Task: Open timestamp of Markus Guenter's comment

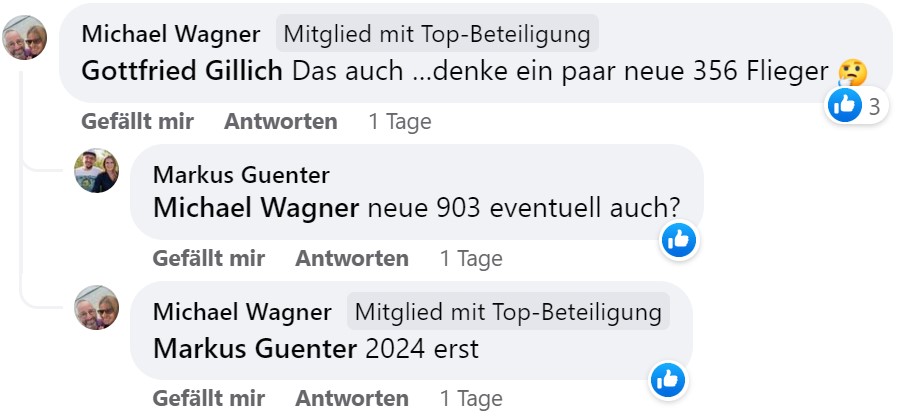Action: point(471,258)
